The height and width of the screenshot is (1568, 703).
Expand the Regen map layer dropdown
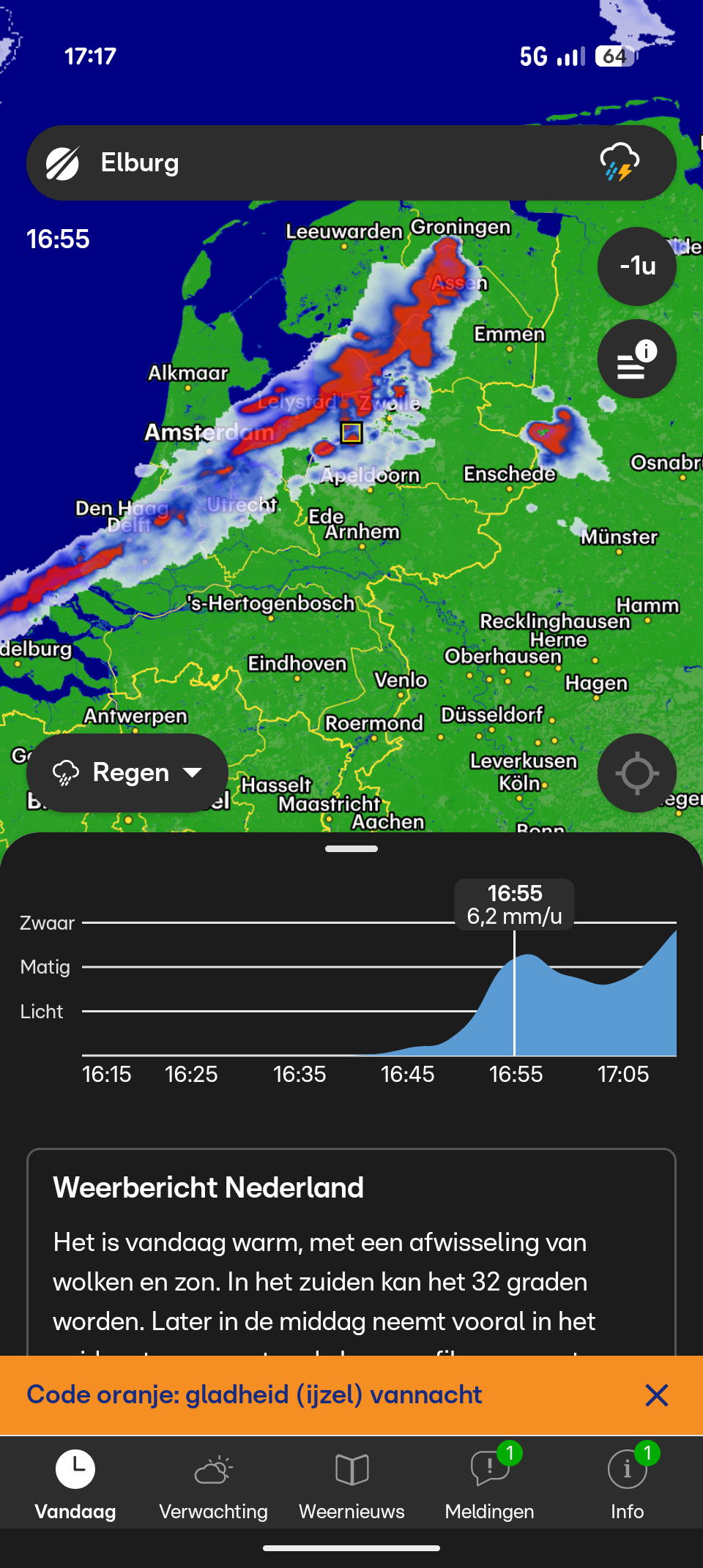pos(127,773)
